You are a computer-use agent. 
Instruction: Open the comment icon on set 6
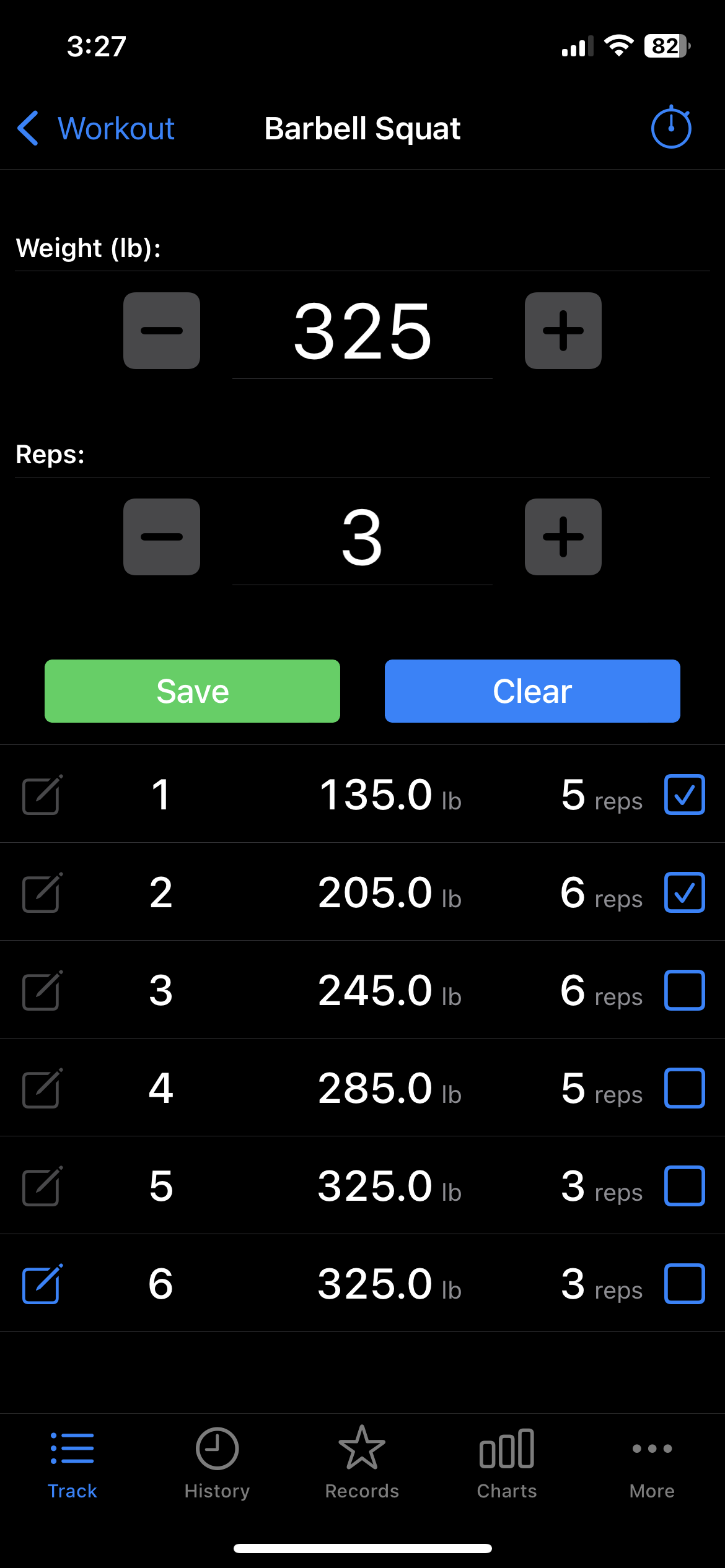coord(42,1284)
